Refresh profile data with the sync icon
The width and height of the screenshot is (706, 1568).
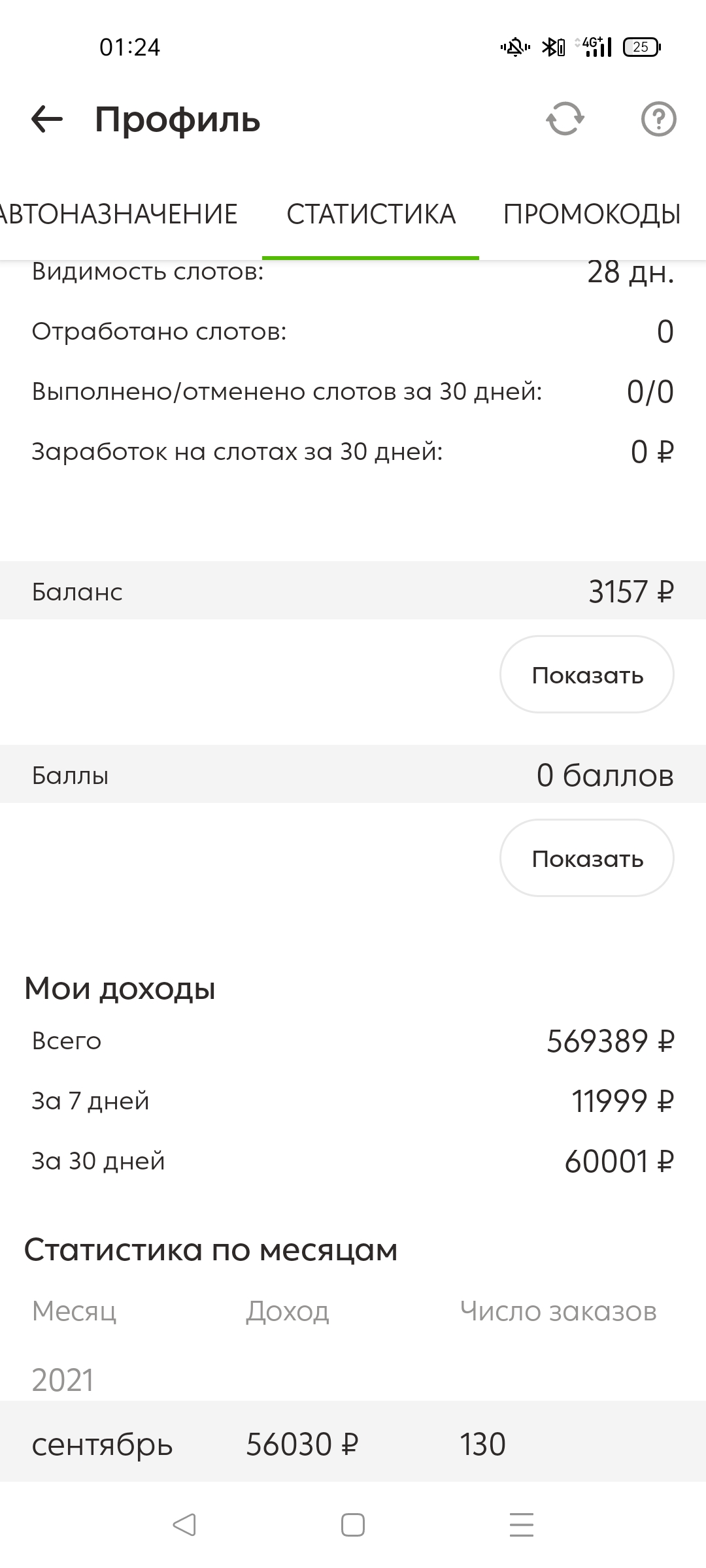pyautogui.click(x=565, y=120)
